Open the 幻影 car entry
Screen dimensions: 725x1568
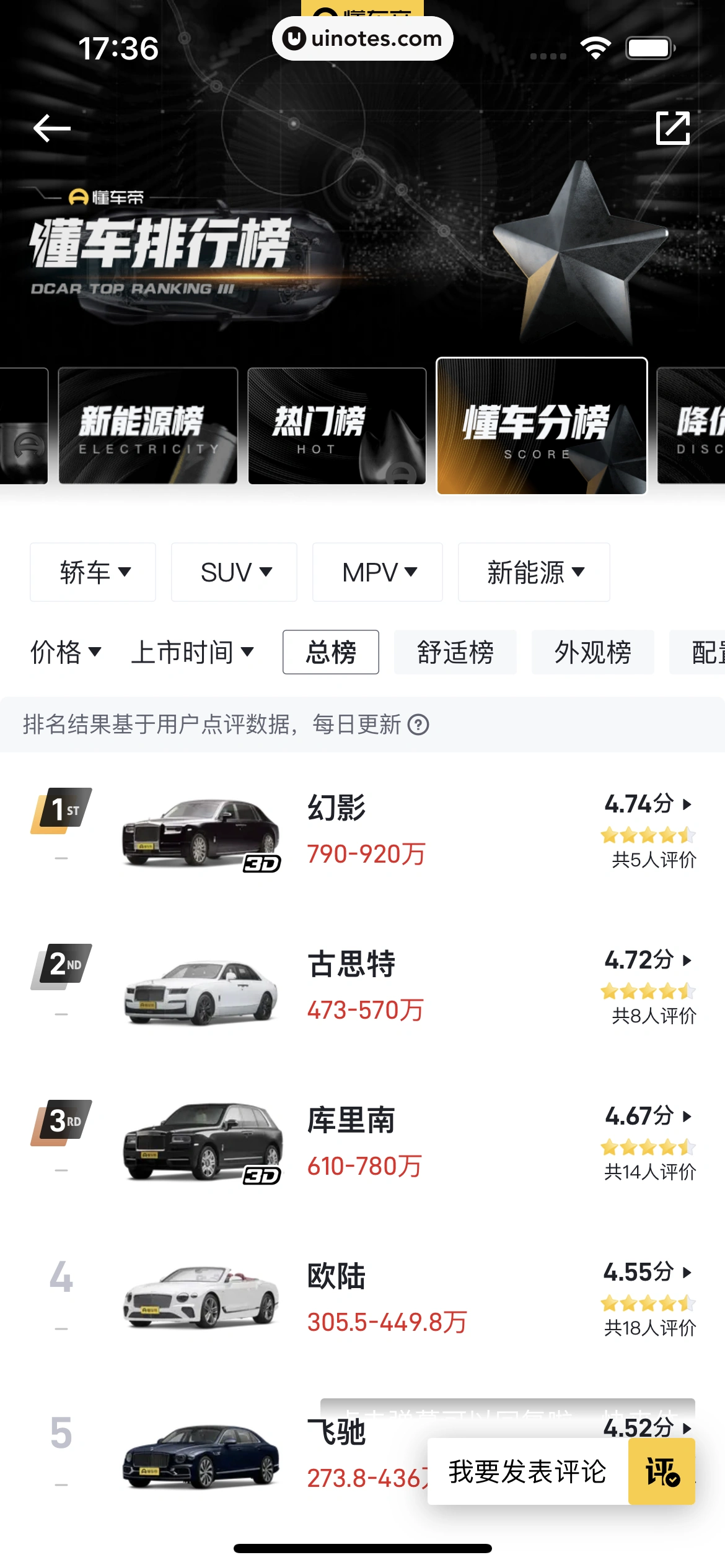tap(336, 808)
